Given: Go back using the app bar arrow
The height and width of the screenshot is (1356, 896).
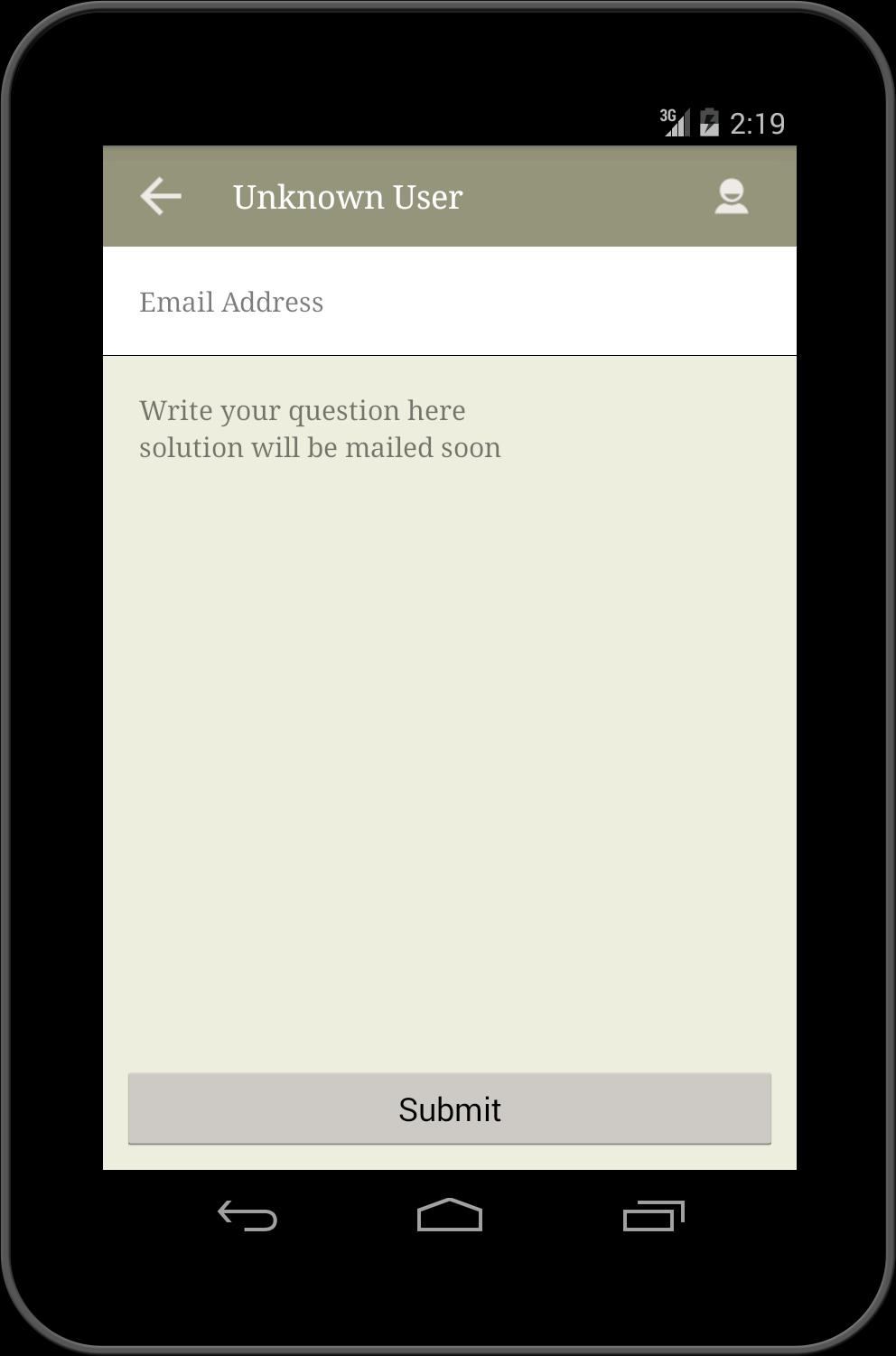Looking at the screenshot, I should [161, 196].
